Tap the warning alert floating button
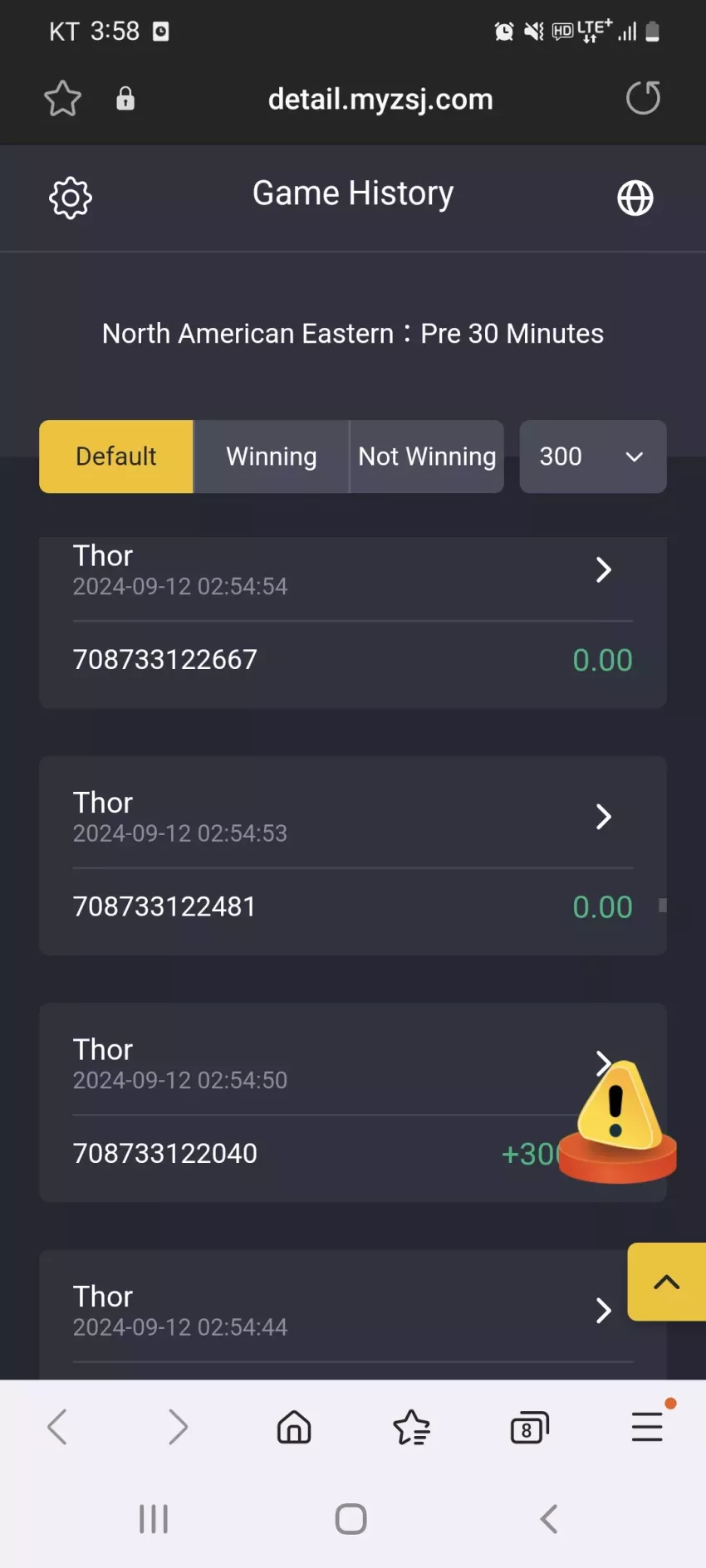Image resolution: width=706 pixels, height=1568 pixels. click(x=618, y=1121)
